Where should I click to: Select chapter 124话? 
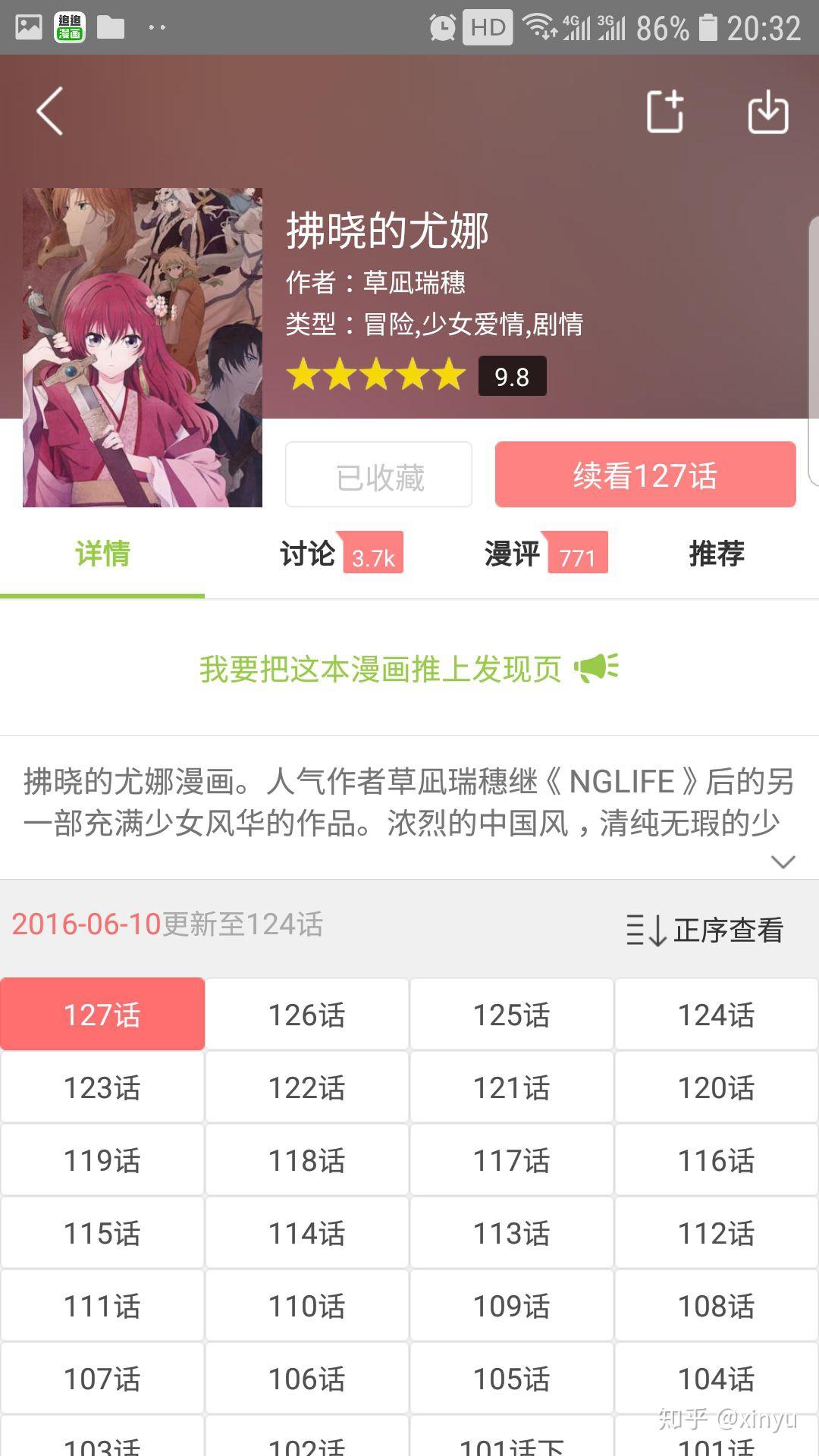[x=716, y=1015]
